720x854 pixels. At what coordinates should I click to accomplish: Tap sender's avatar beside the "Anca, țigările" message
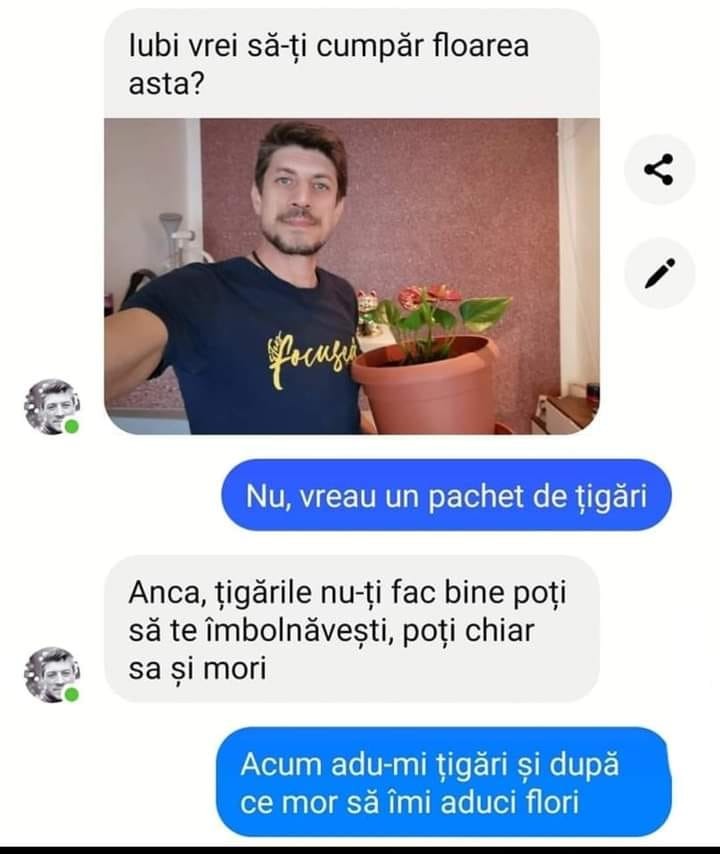(52, 674)
